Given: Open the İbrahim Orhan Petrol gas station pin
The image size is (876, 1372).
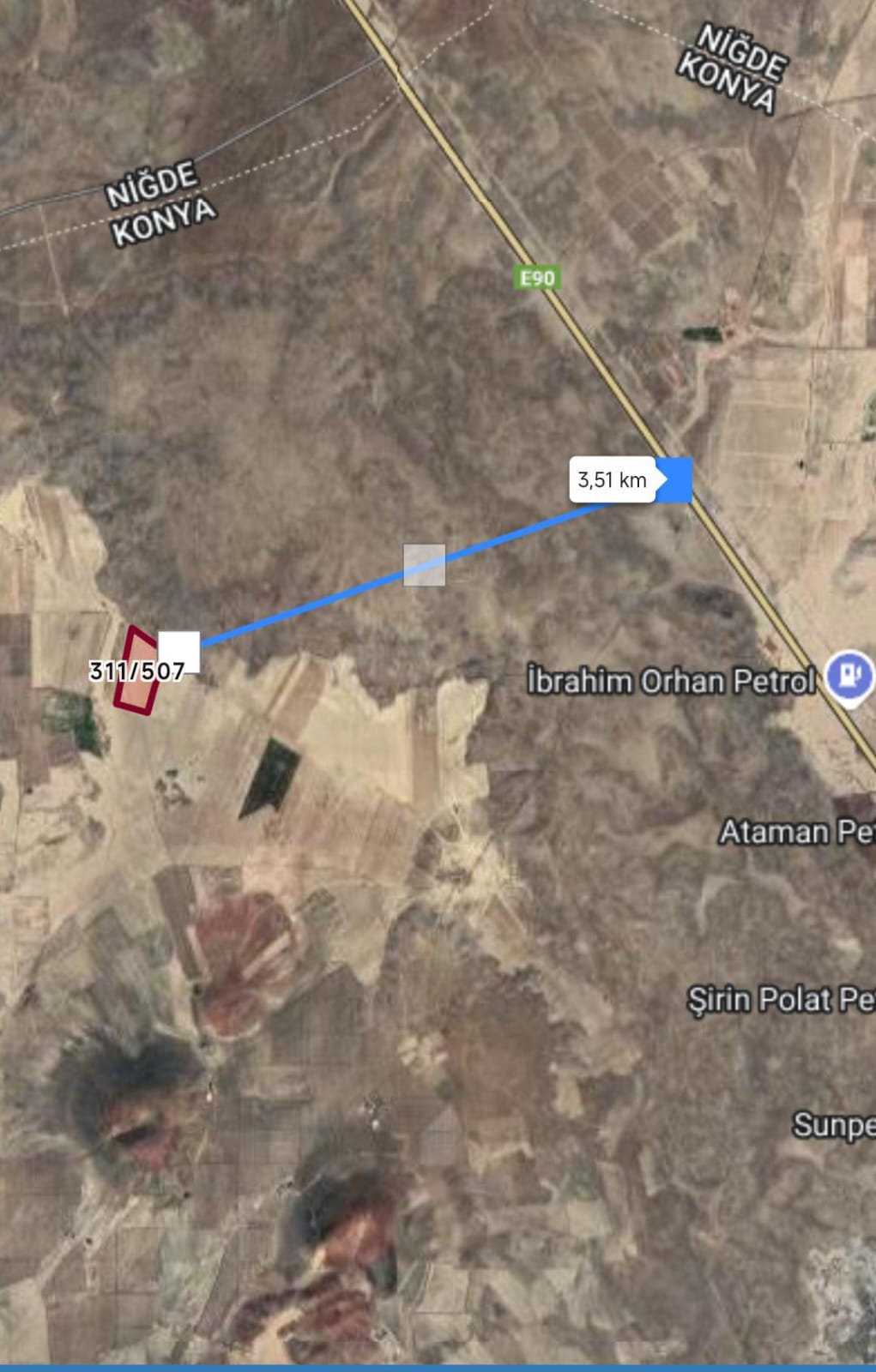Looking at the screenshot, I should click(x=849, y=675).
